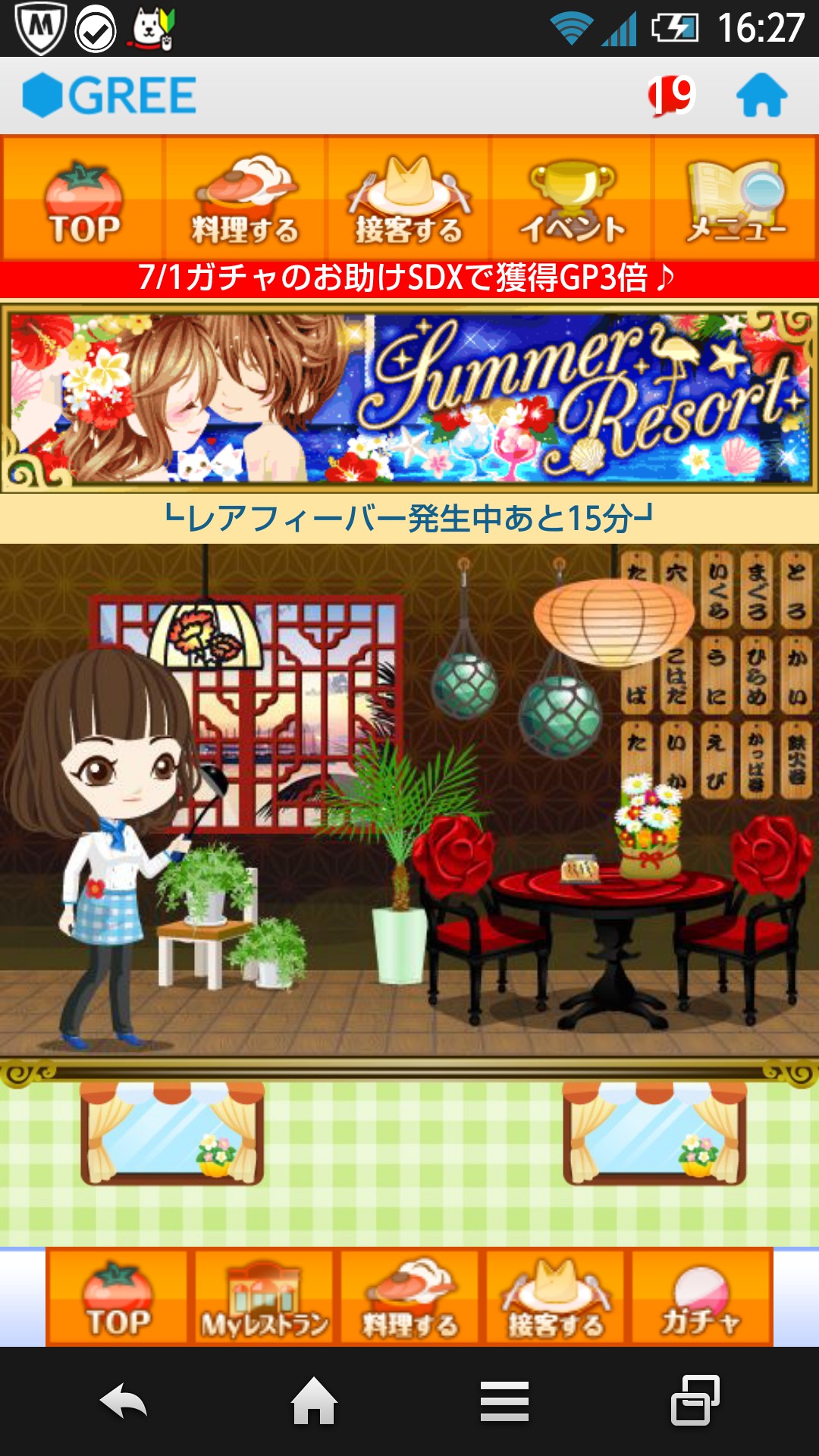Screen dimensions: 819x1456
Task: Open the Summer Resort banner
Action: click(409, 398)
